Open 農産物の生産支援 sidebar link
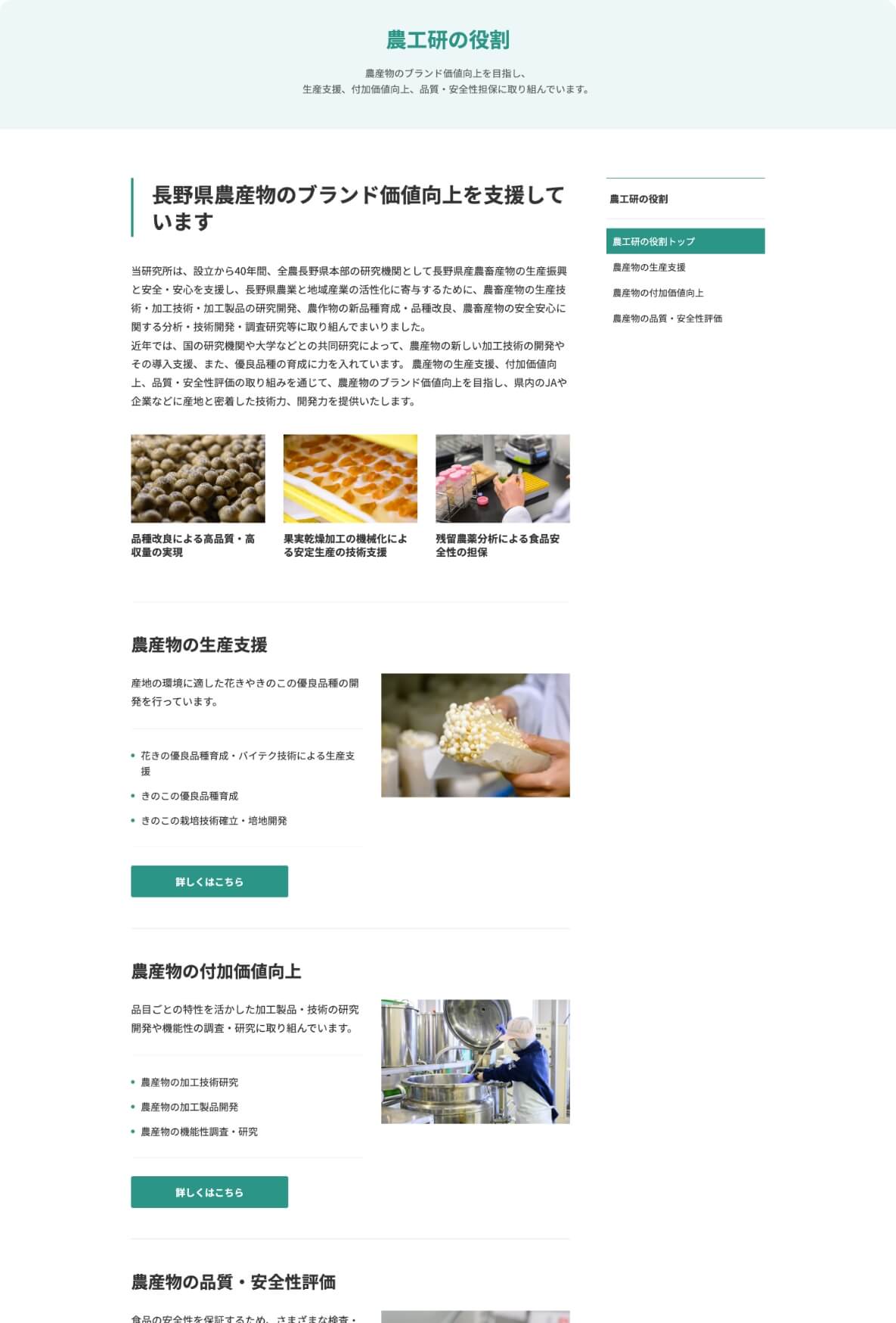The width and height of the screenshot is (896, 1323). tap(649, 267)
